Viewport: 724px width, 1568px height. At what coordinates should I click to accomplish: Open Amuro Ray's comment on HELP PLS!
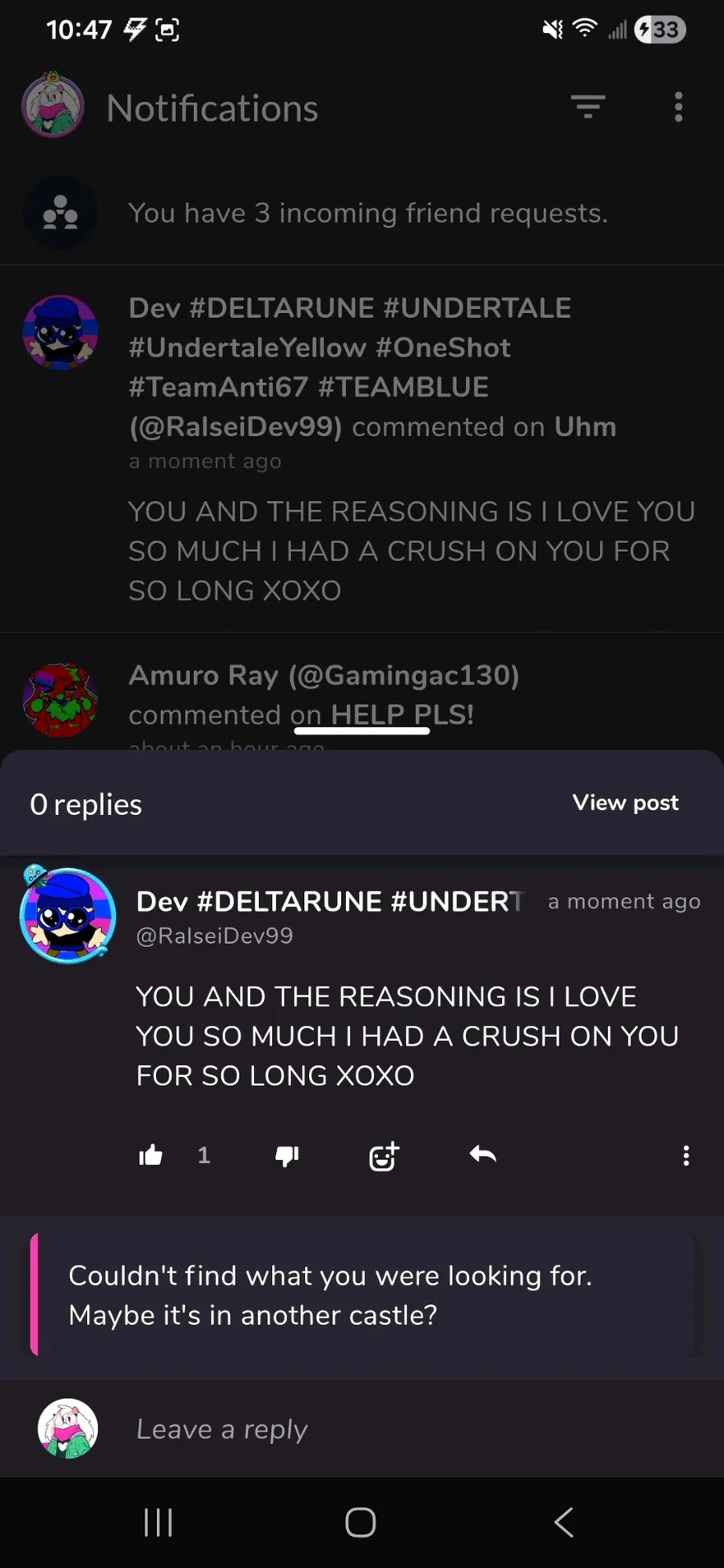click(323, 694)
